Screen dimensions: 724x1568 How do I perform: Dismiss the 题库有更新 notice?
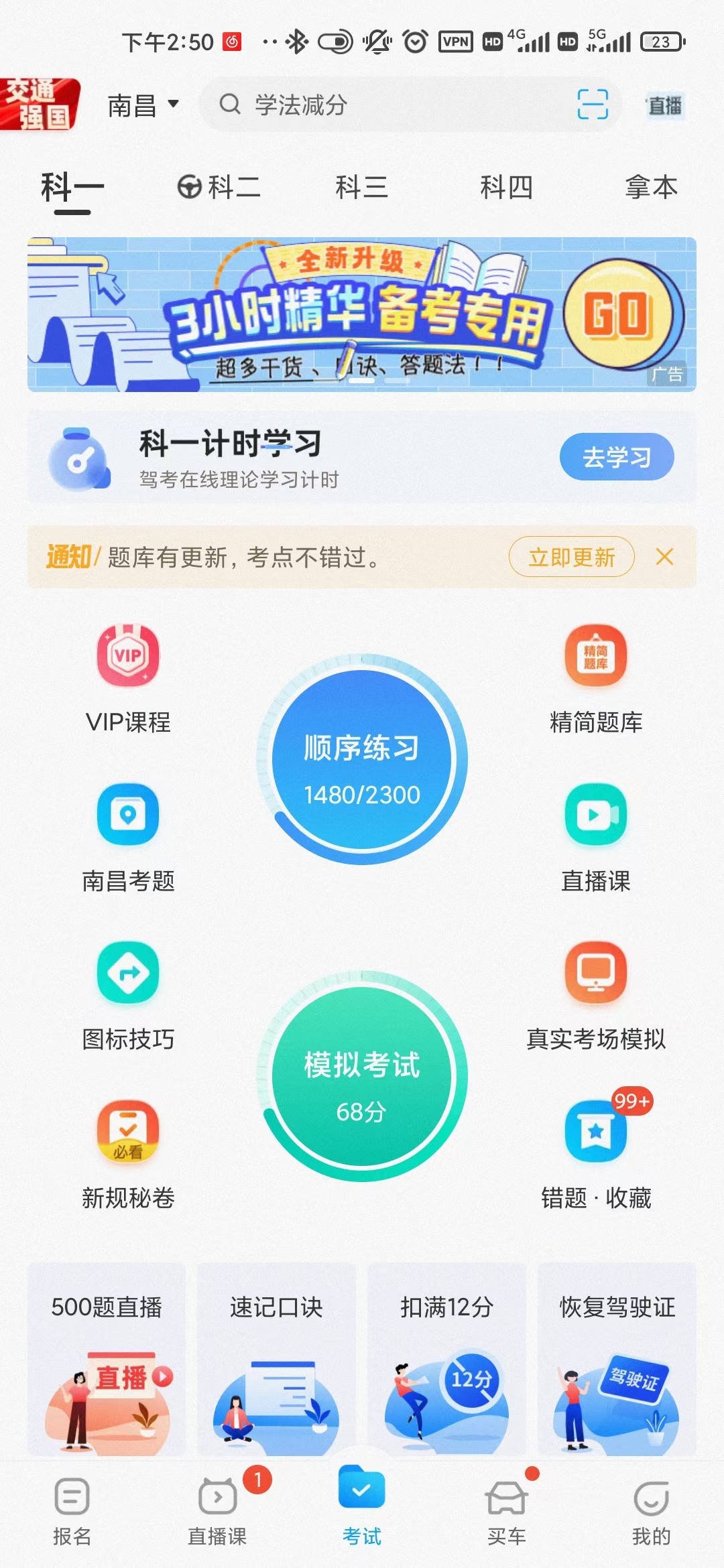(x=664, y=557)
